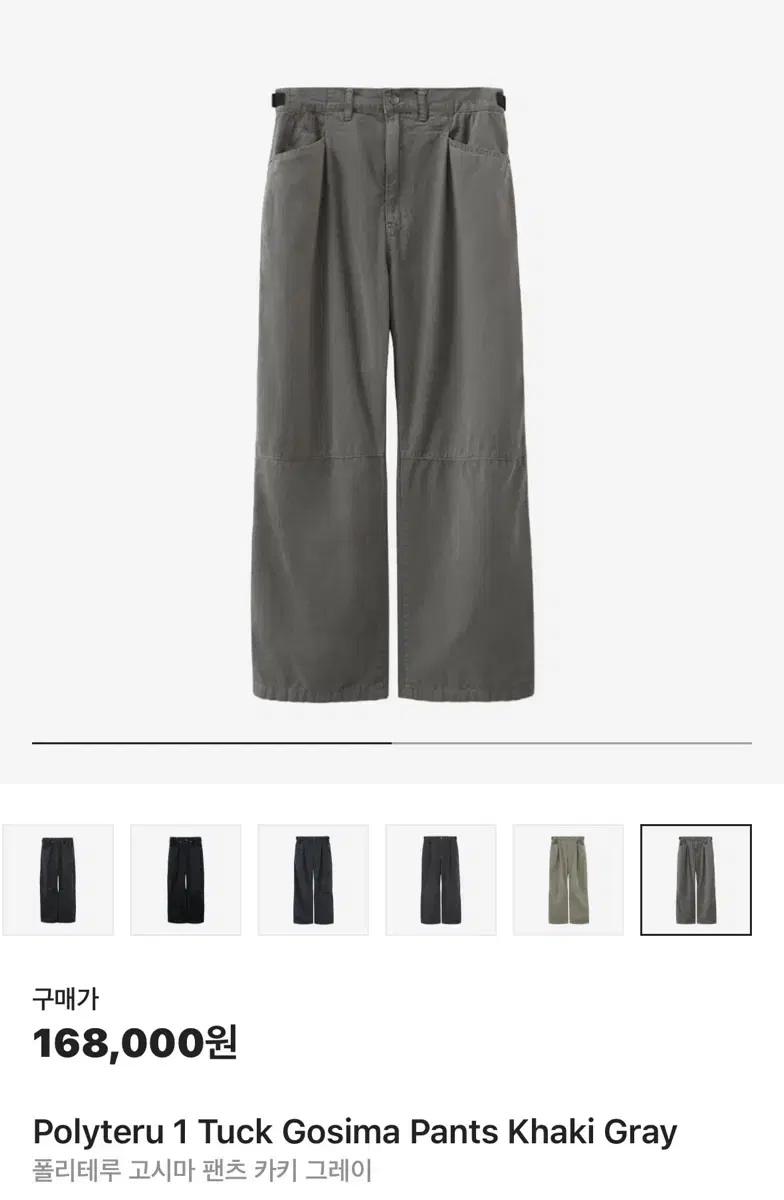The image size is (784, 1200).
Task: Click the selected thumbnail's black border frame
Action: [694, 824]
